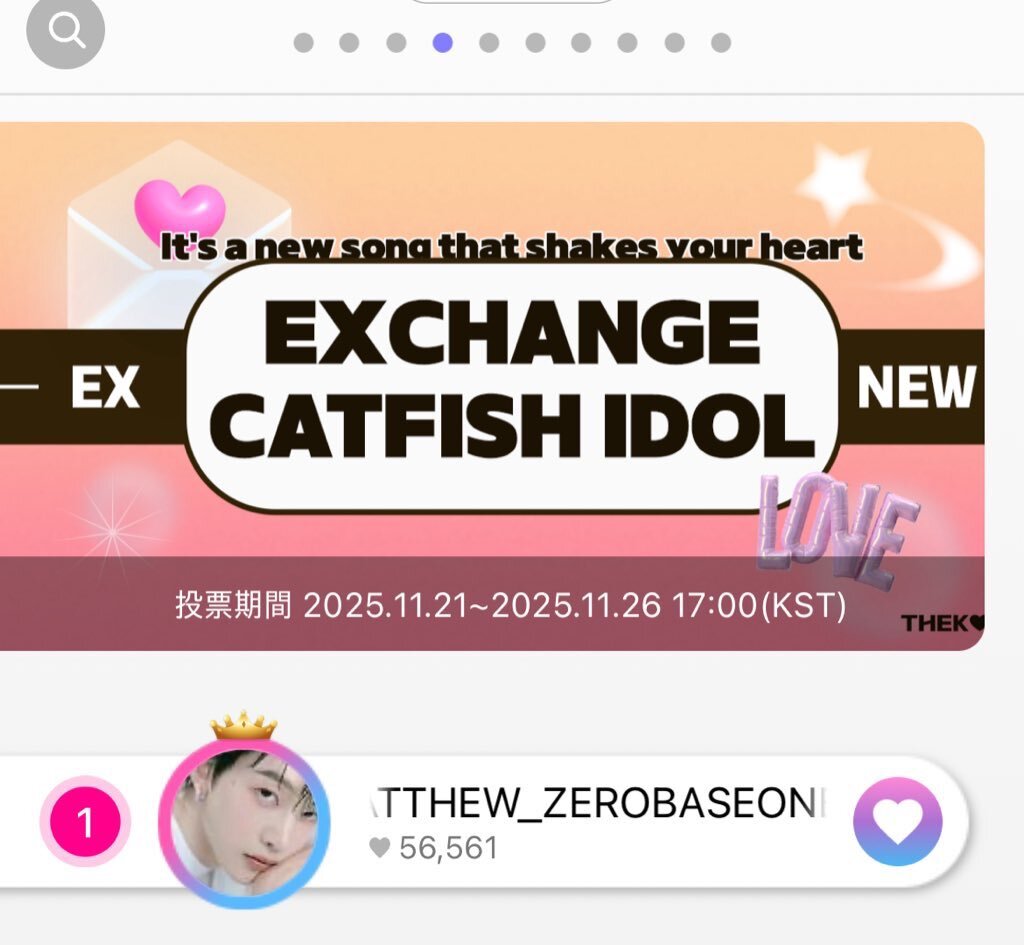
Task: Open the search magnifier icon
Action: tap(65, 31)
